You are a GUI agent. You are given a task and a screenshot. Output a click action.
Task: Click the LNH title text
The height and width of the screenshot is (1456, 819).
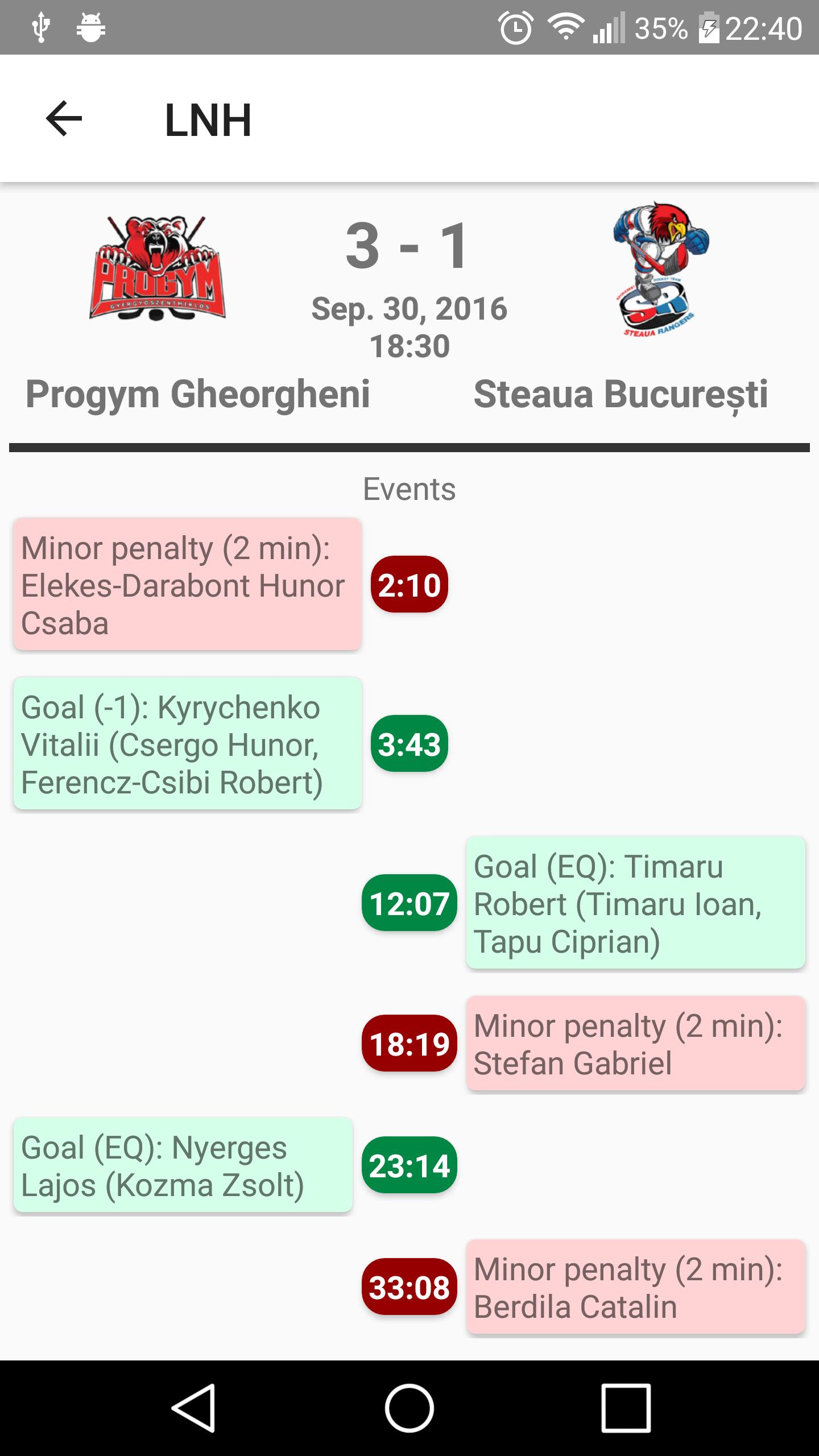(x=208, y=119)
